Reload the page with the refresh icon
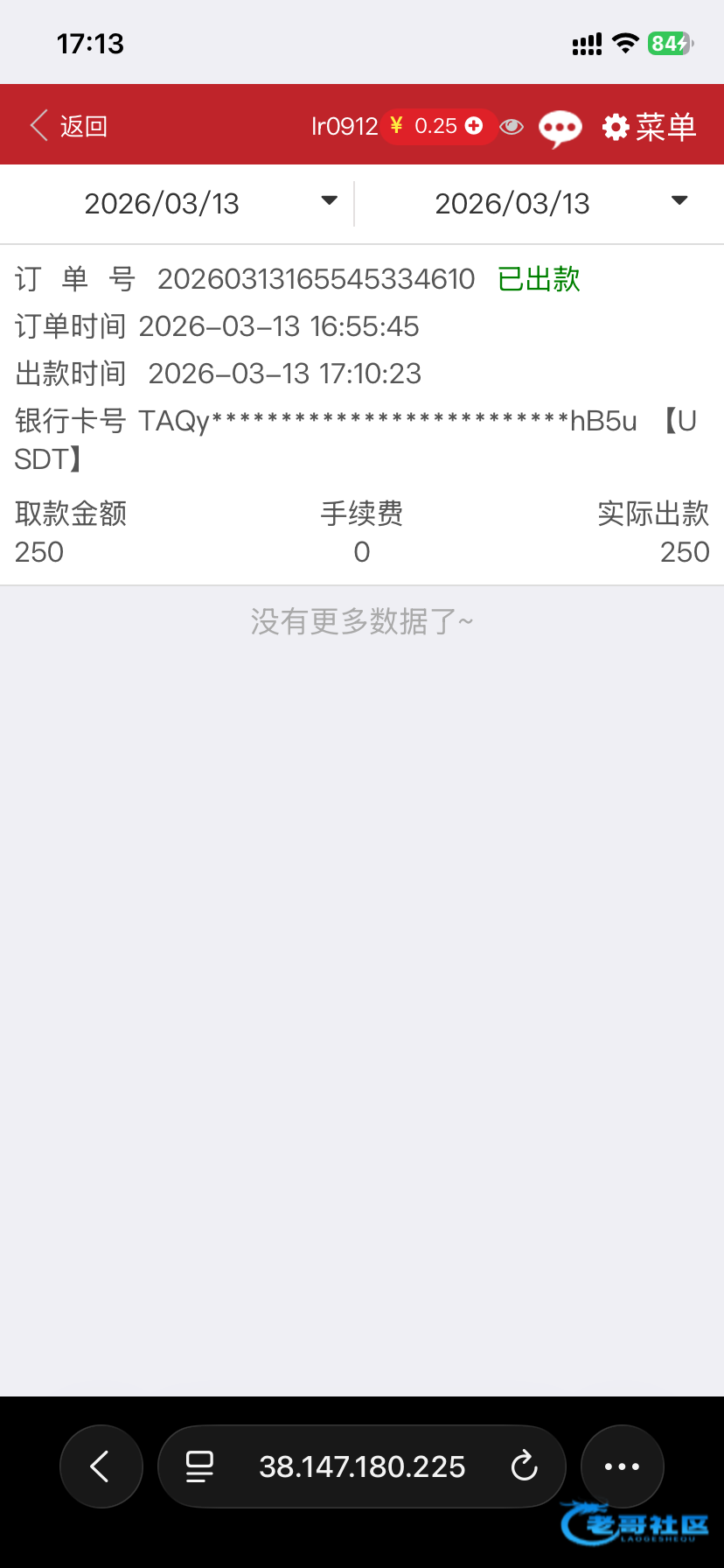The height and width of the screenshot is (1568, 724). click(524, 1466)
